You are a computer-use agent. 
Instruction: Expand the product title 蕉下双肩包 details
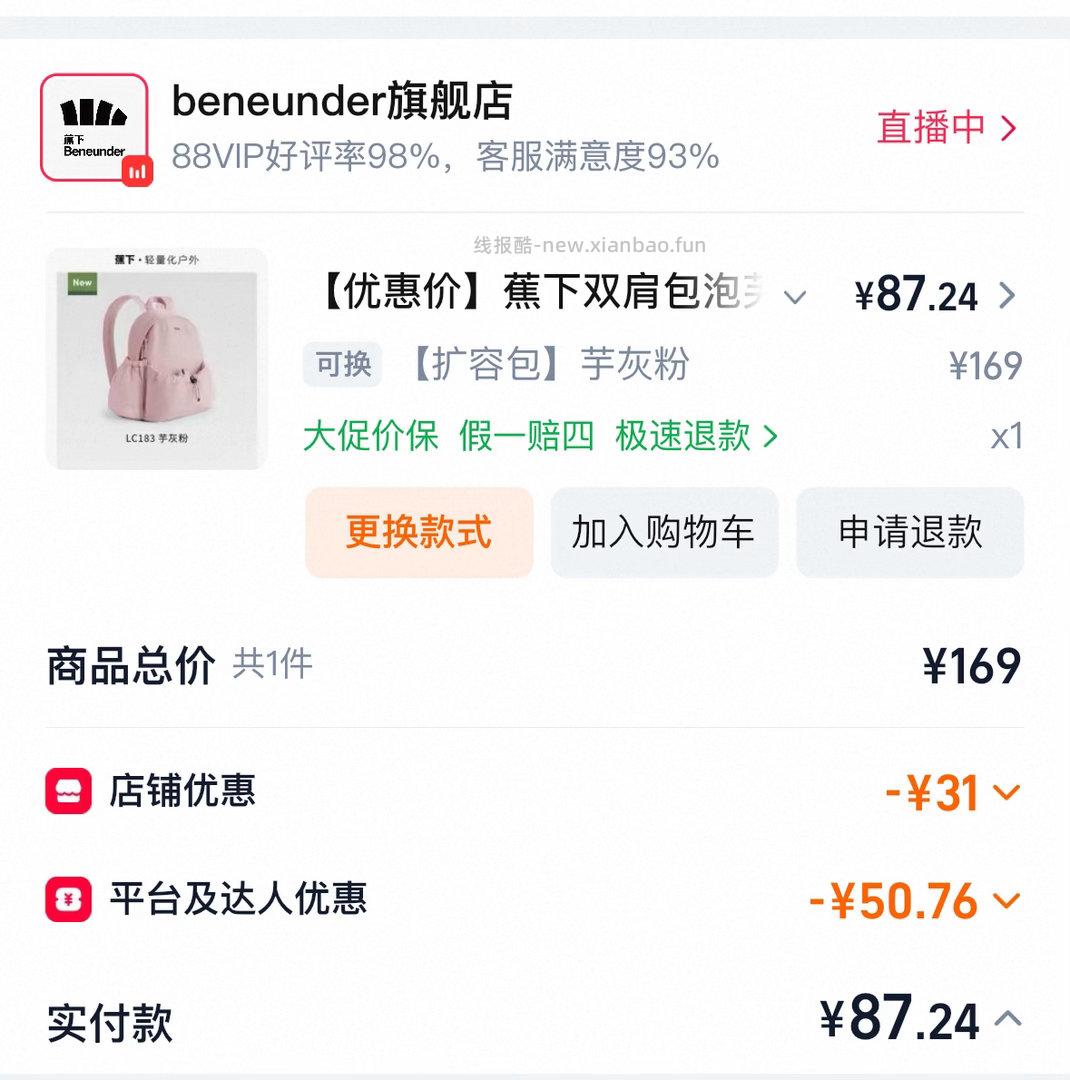793,297
